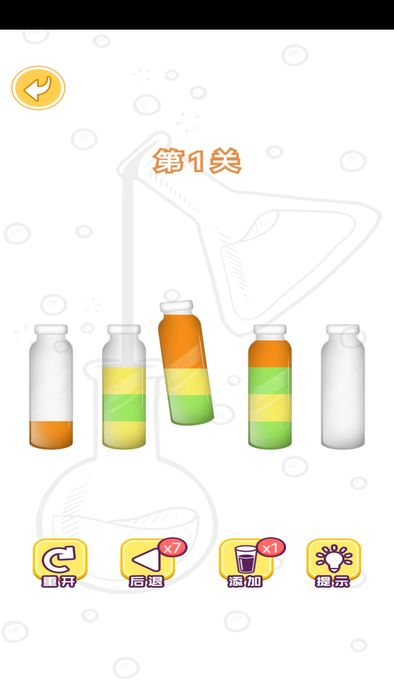The height and width of the screenshot is (700, 394).
Task: Restart the level with 重开
Action: (x=60, y=563)
